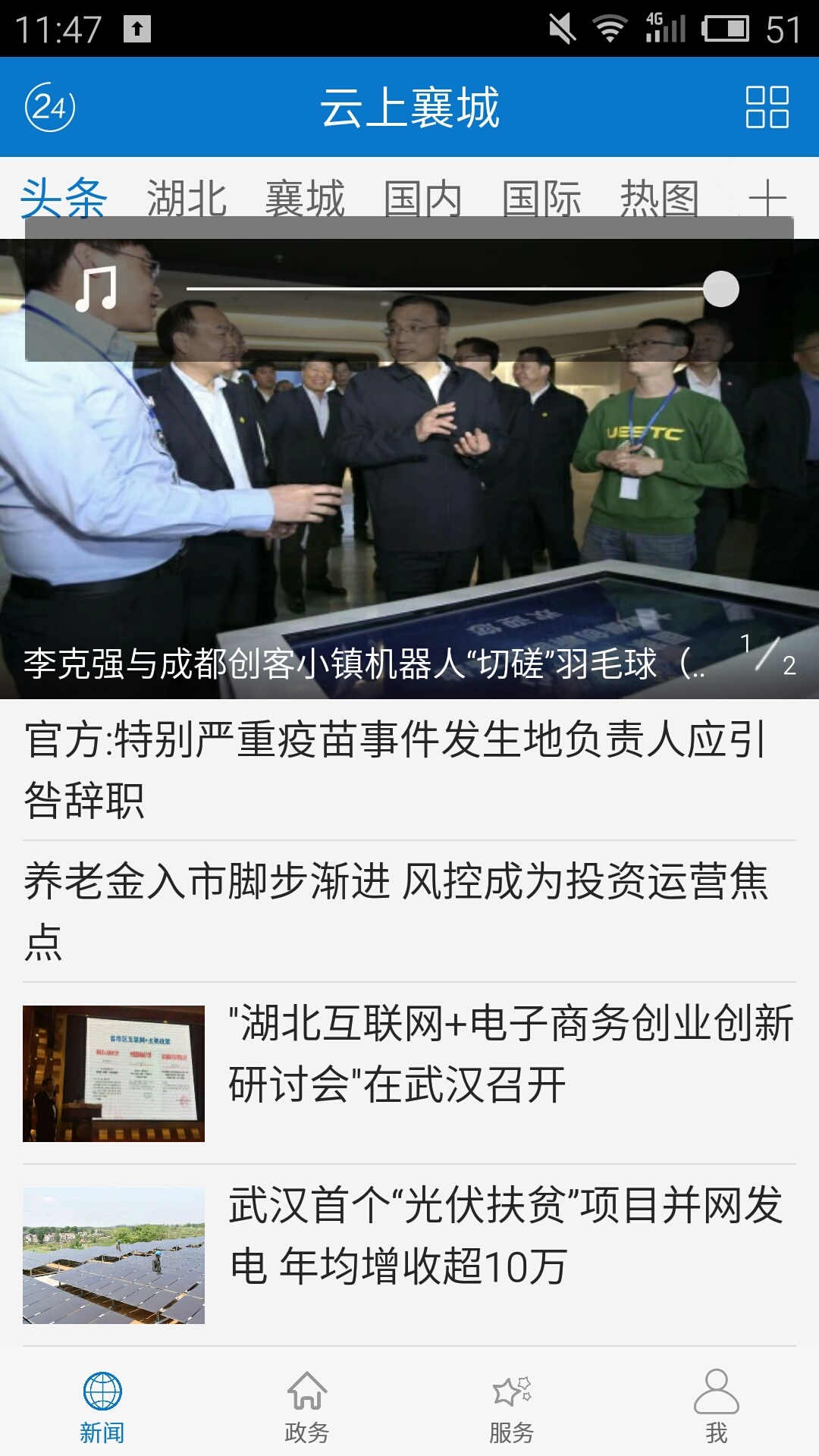Screen dimensions: 819x1456
Task: Open the 武汉首个光伏扶贫 article
Action: point(409,1254)
